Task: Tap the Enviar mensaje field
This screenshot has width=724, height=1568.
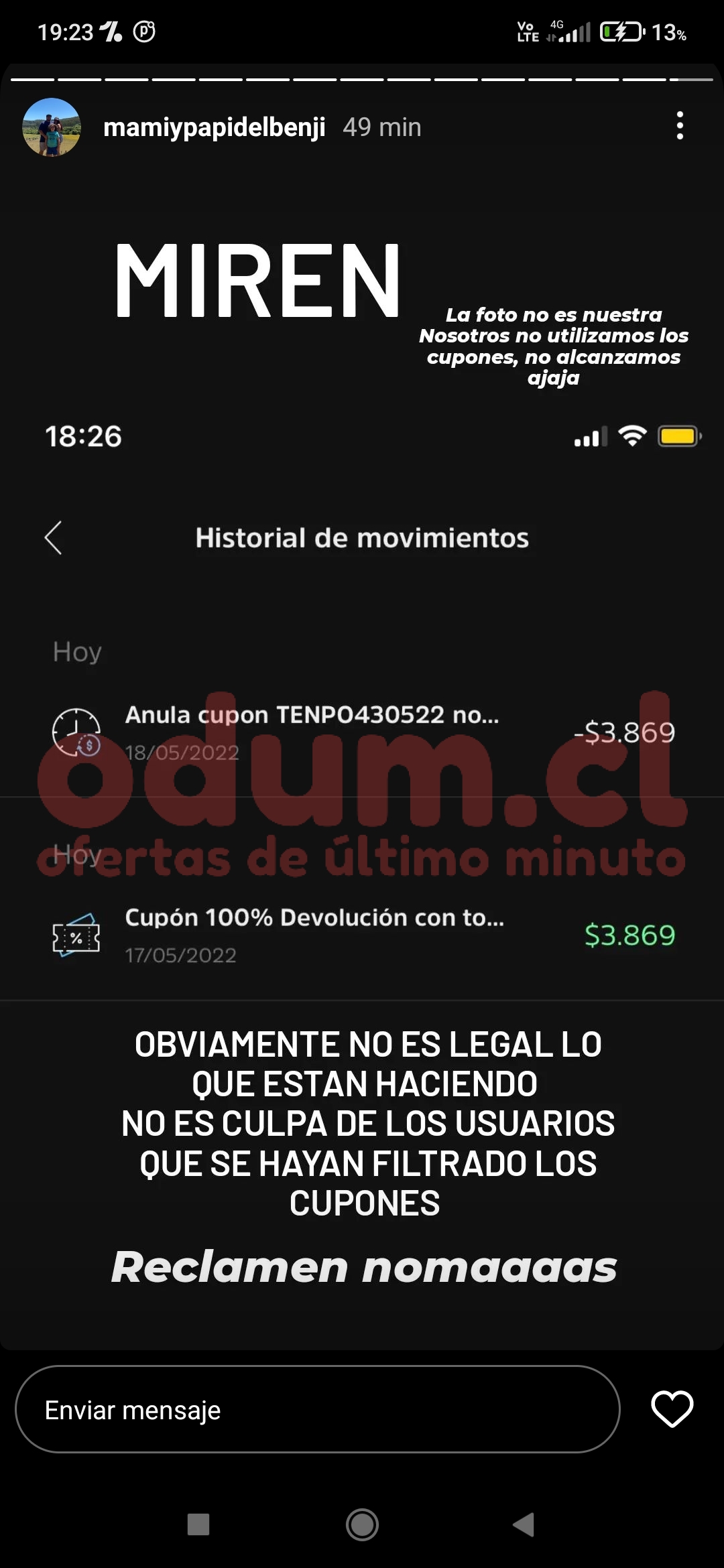Action: coord(317,1409)
